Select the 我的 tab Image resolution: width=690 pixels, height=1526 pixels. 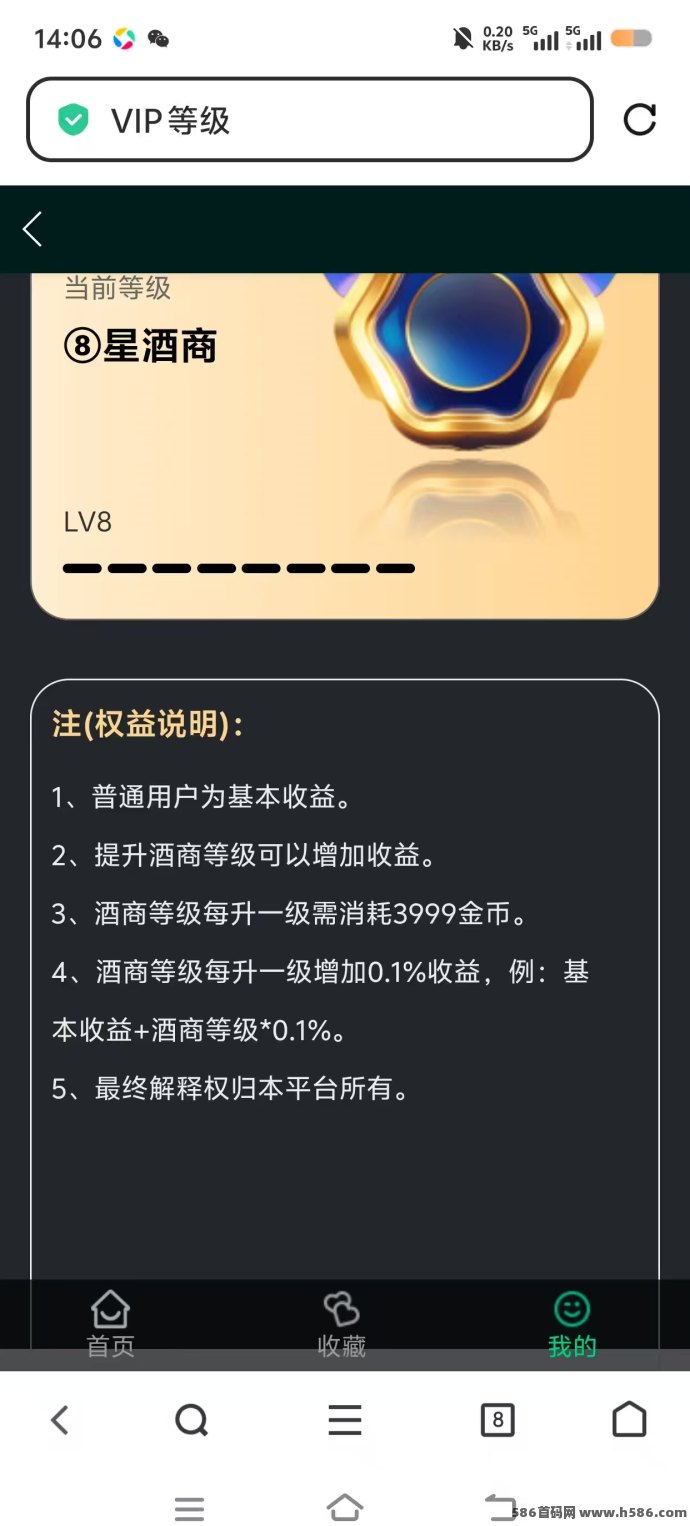point(572,1324)
